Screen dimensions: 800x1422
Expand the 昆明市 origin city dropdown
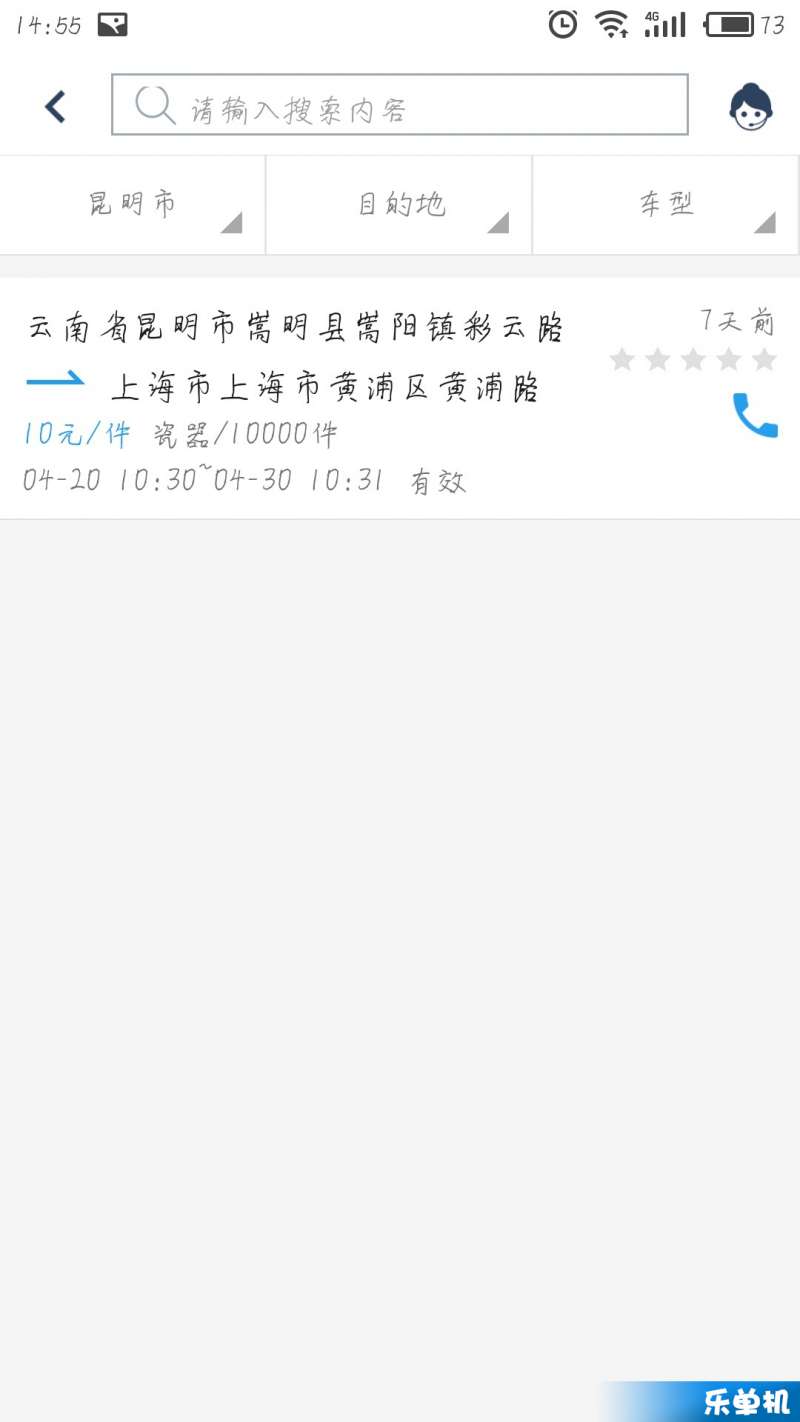pyautogui.click(x=133, y=205)
